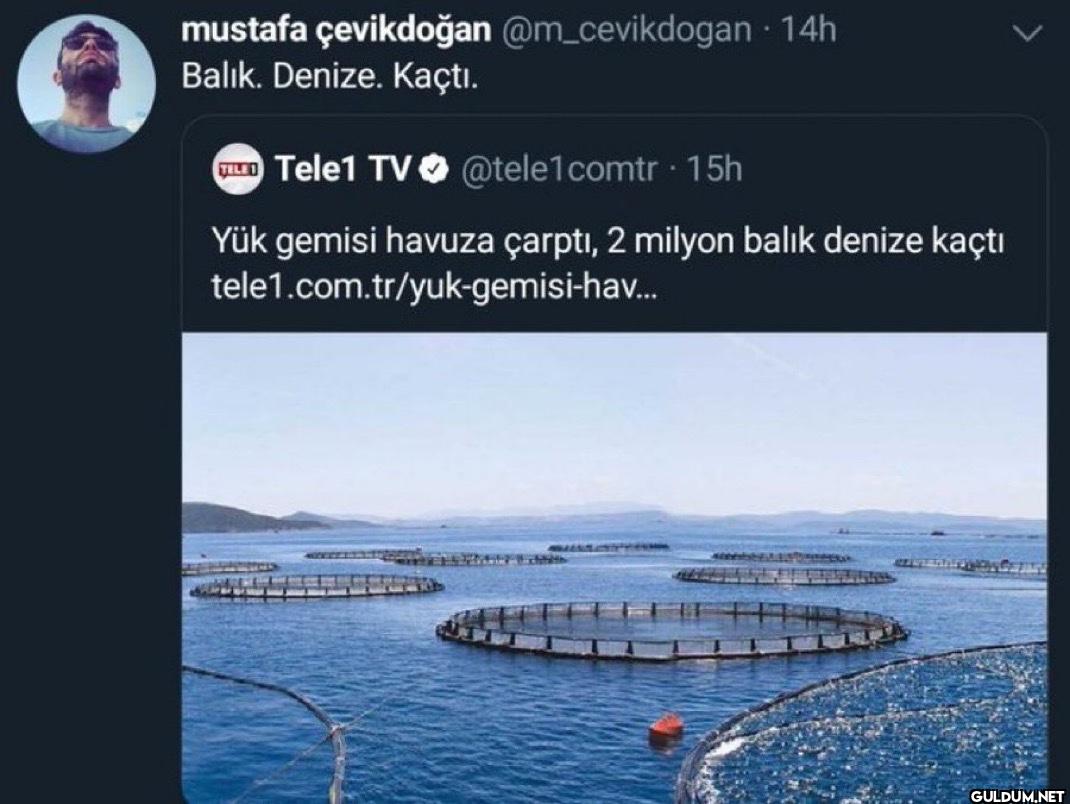
Task: Open the tweet options chevron
Action: 1027,34
